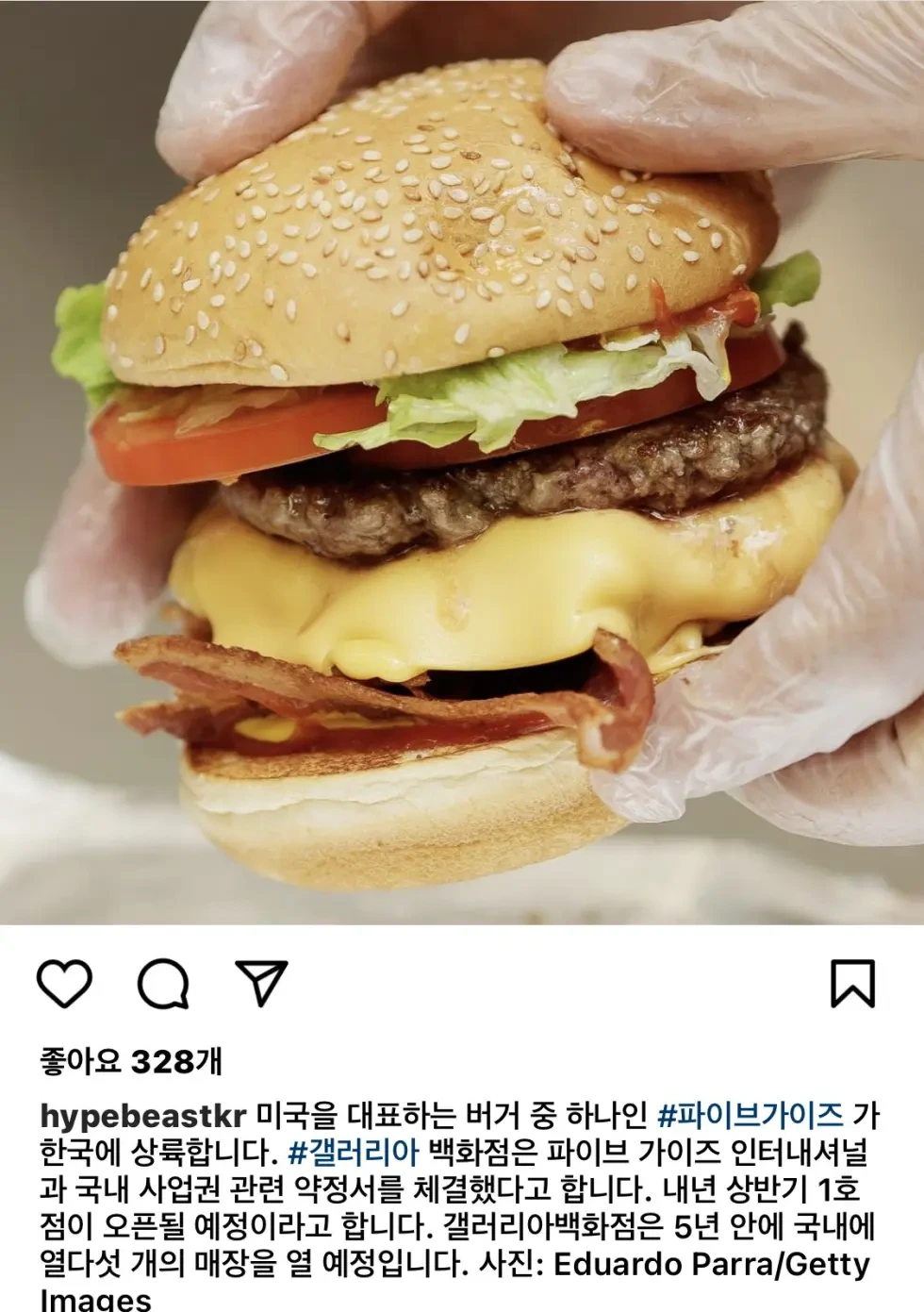924x1312 pixels.
Task: Like the hypebeastkr burger post
Action: [x=65, y=985]
